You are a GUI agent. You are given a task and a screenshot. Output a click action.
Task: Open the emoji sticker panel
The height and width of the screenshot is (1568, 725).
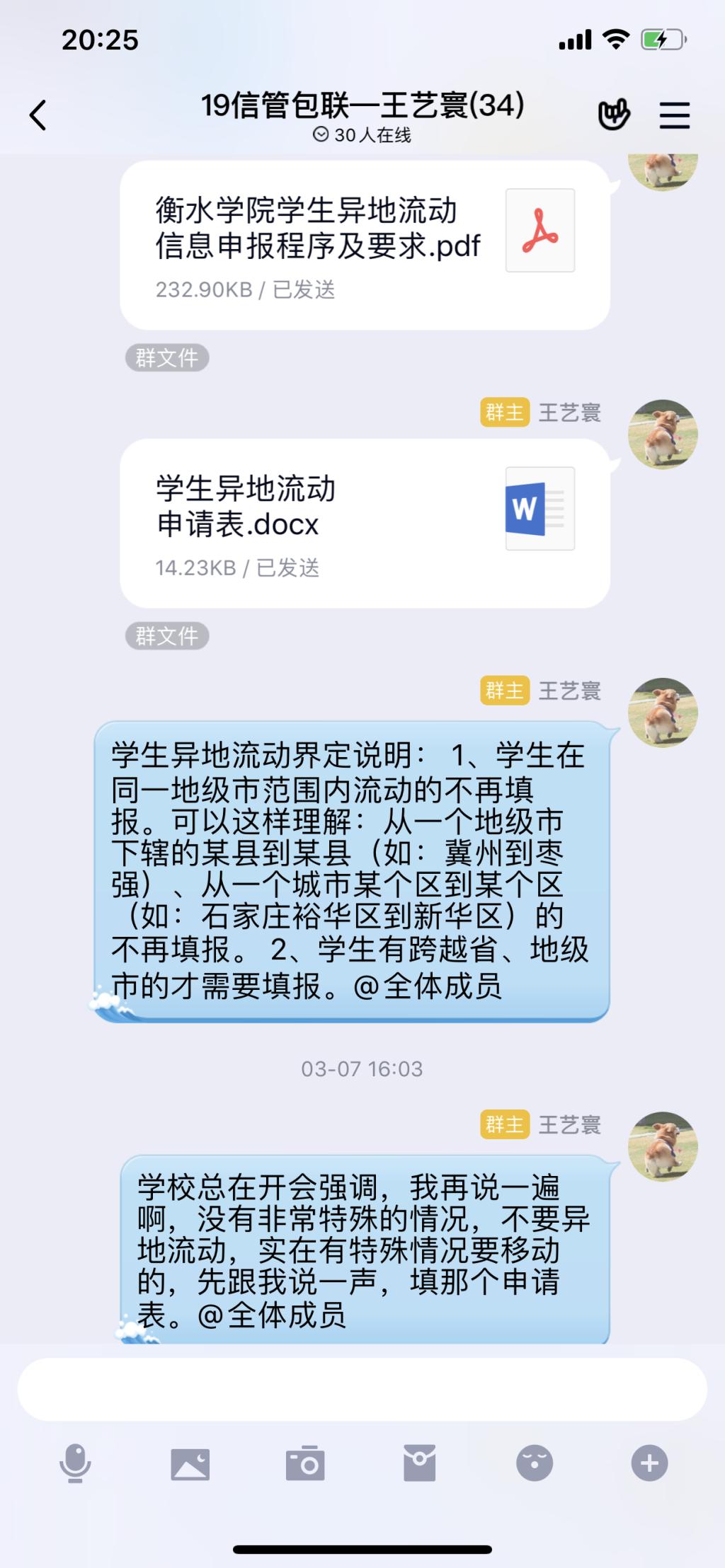535,1463
